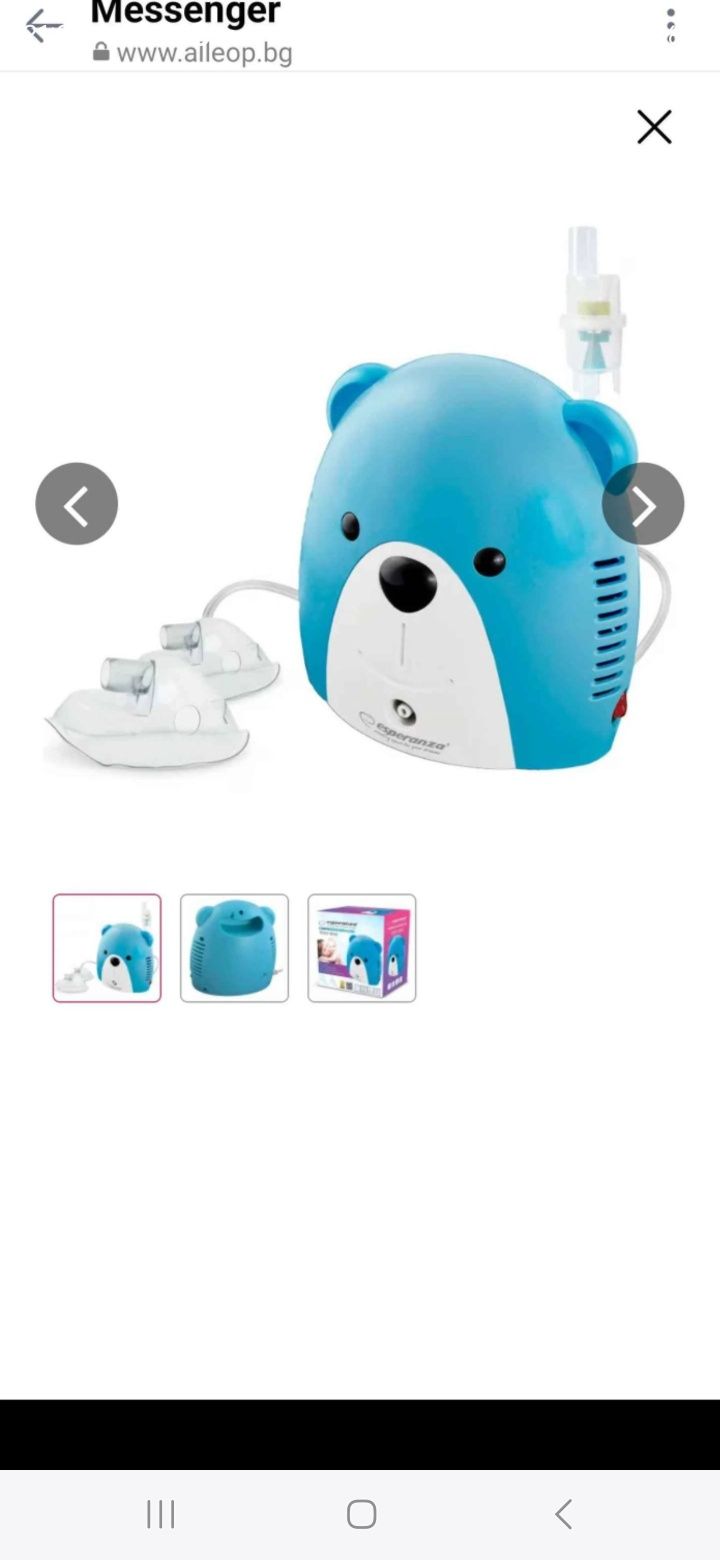720x1560 pixels.
Task: Close the product image gallery
Action: tap(654, 127)
